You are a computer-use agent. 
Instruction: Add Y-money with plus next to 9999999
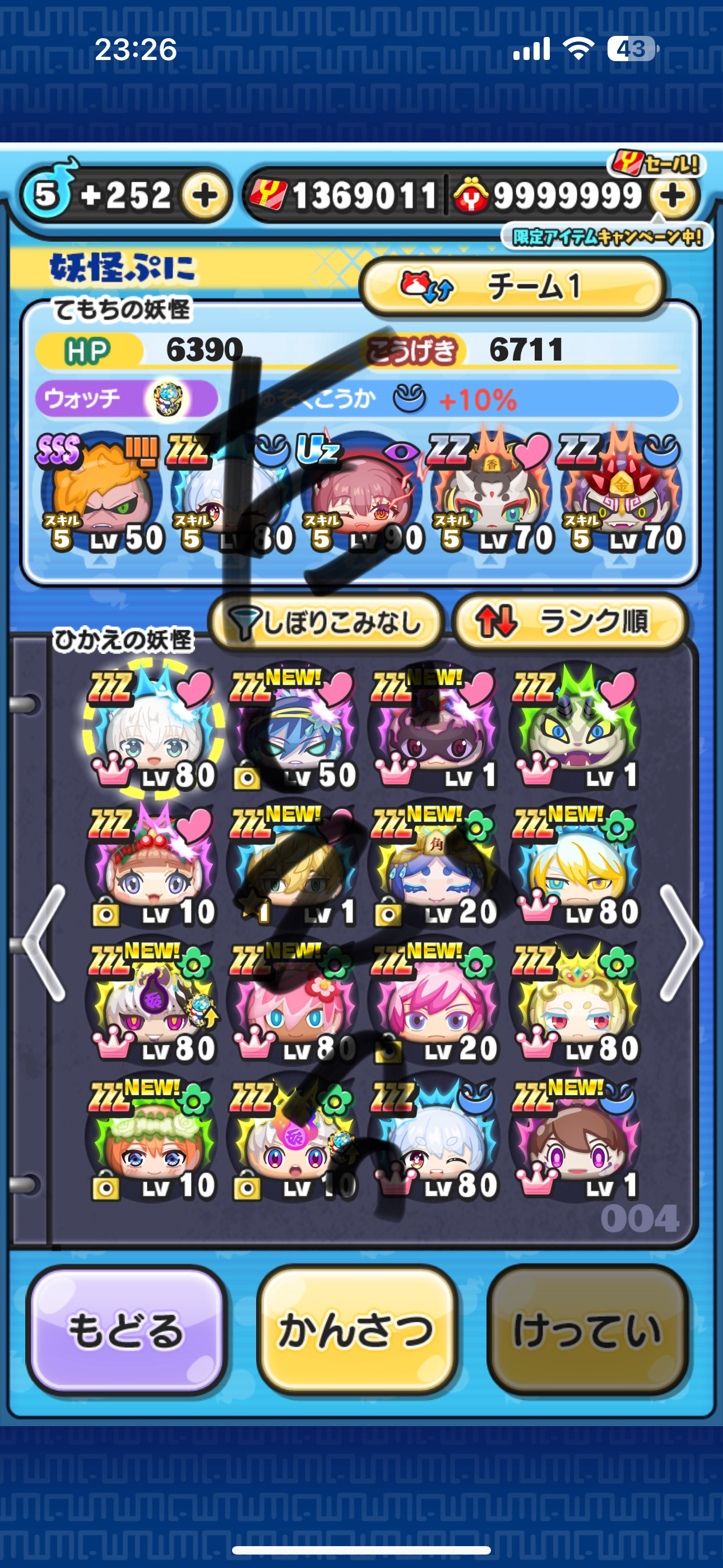(x=673, y=196)
